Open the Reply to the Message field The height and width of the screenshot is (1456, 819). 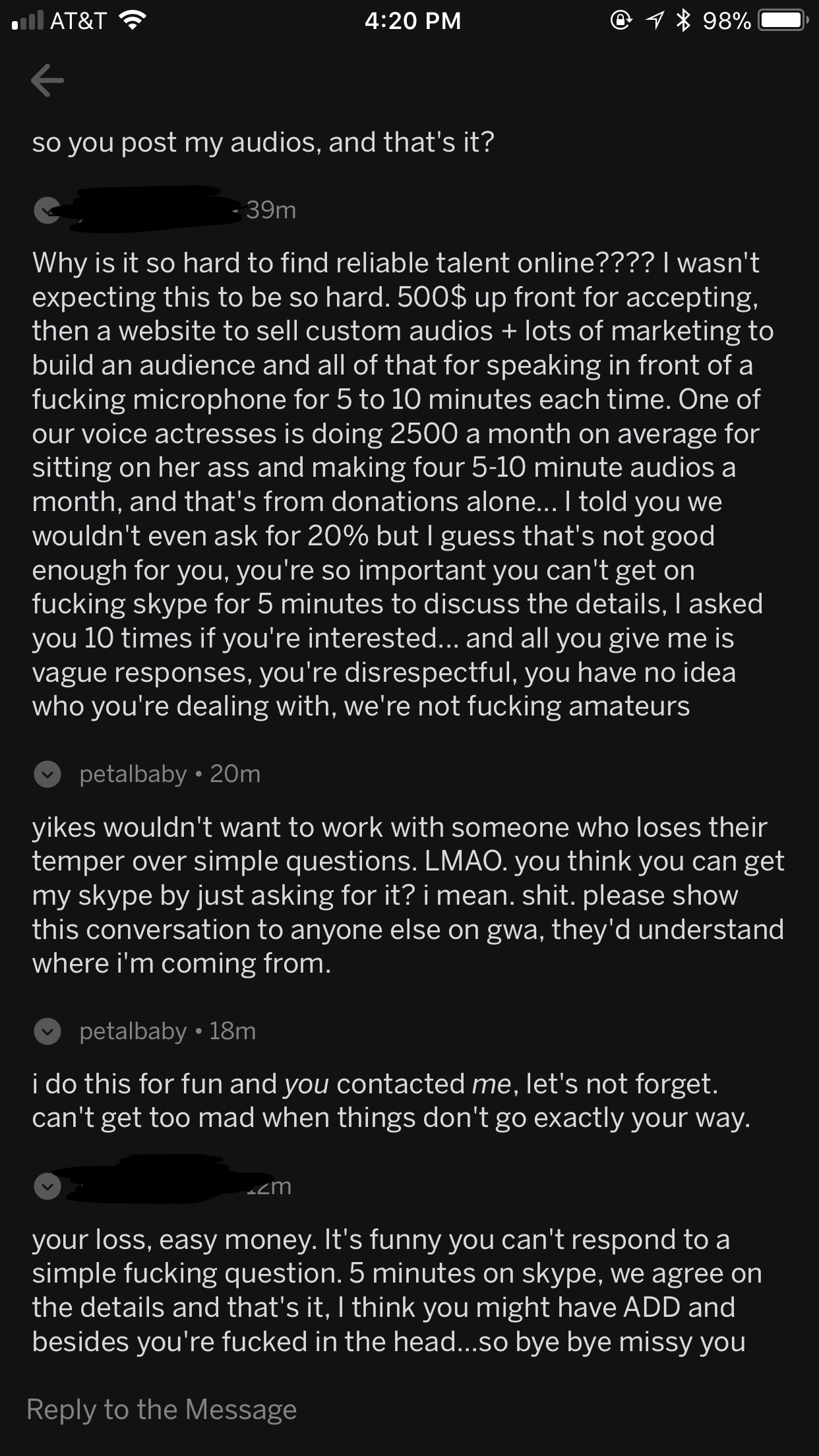(162, 1409)
